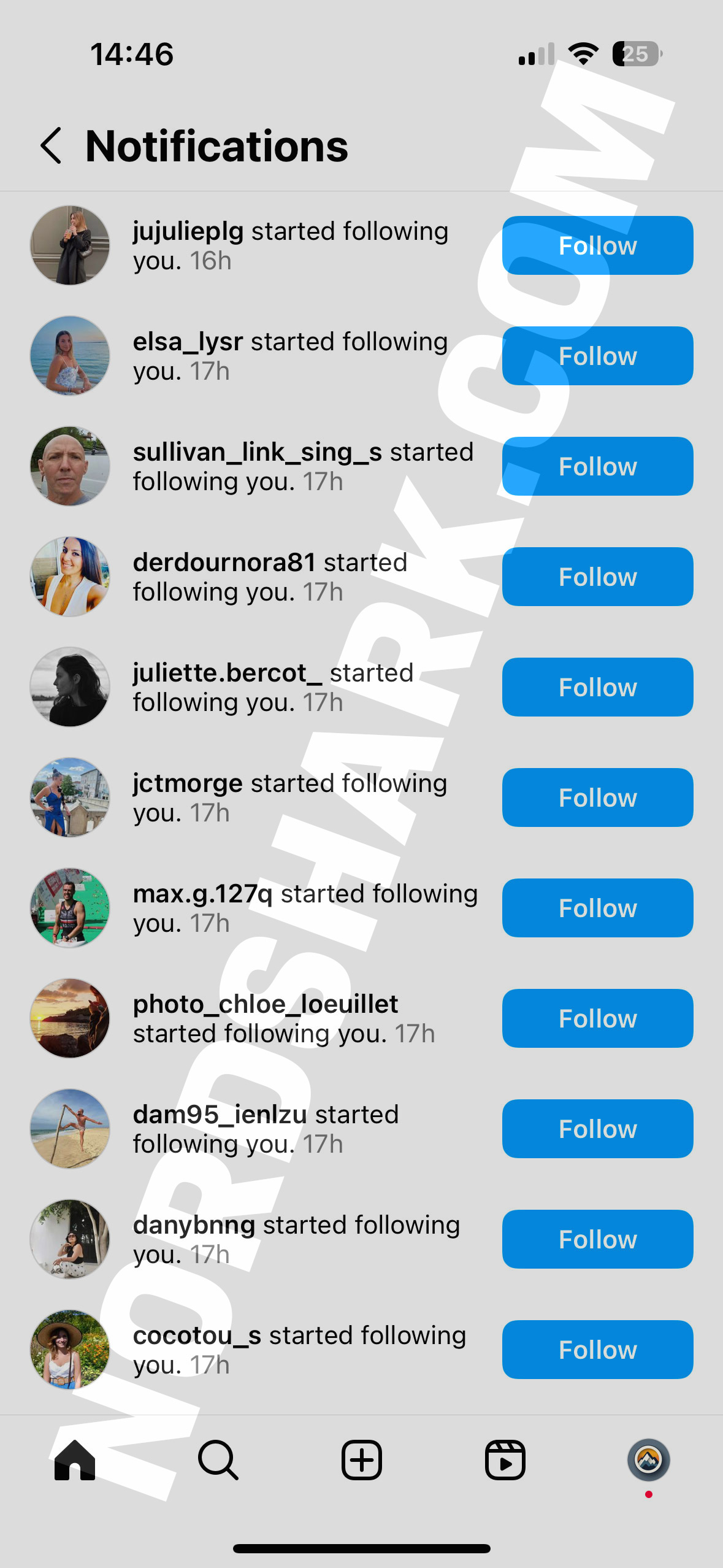Follow dam95_ienlzu
Screen dimensions: 723x1568
tap(597, 1129)
